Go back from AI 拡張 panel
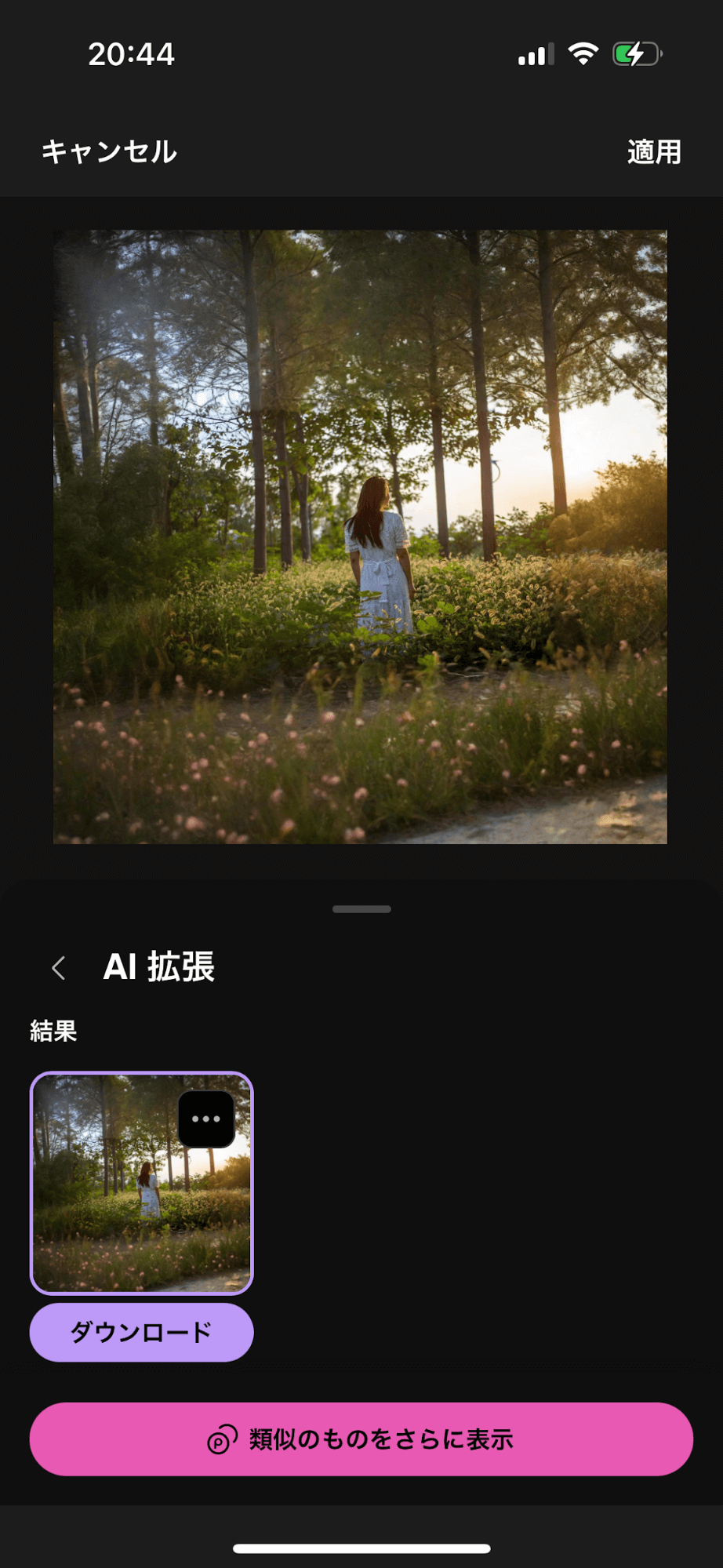The image size is (723, 1568). 59,968
